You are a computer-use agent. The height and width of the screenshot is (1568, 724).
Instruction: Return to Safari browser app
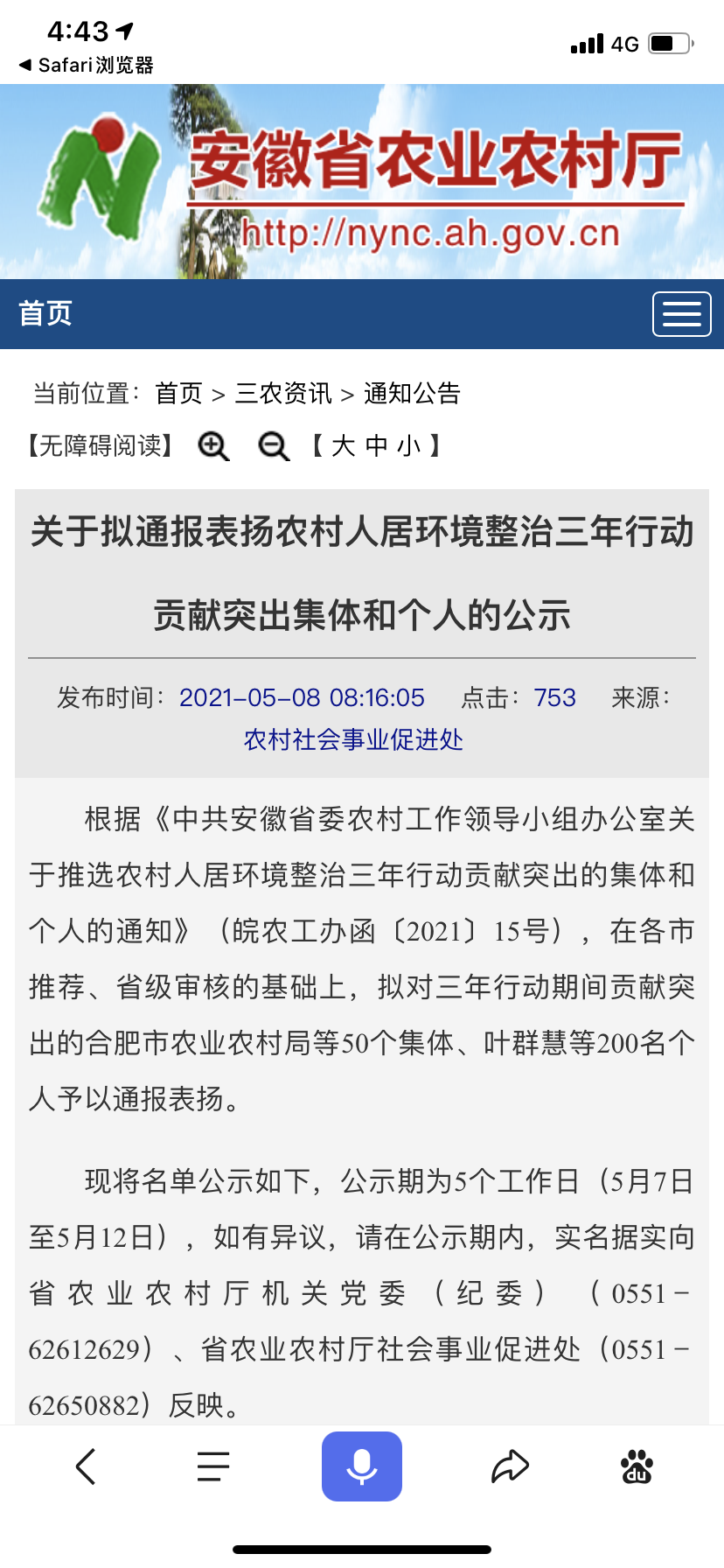tap(86, 66)
